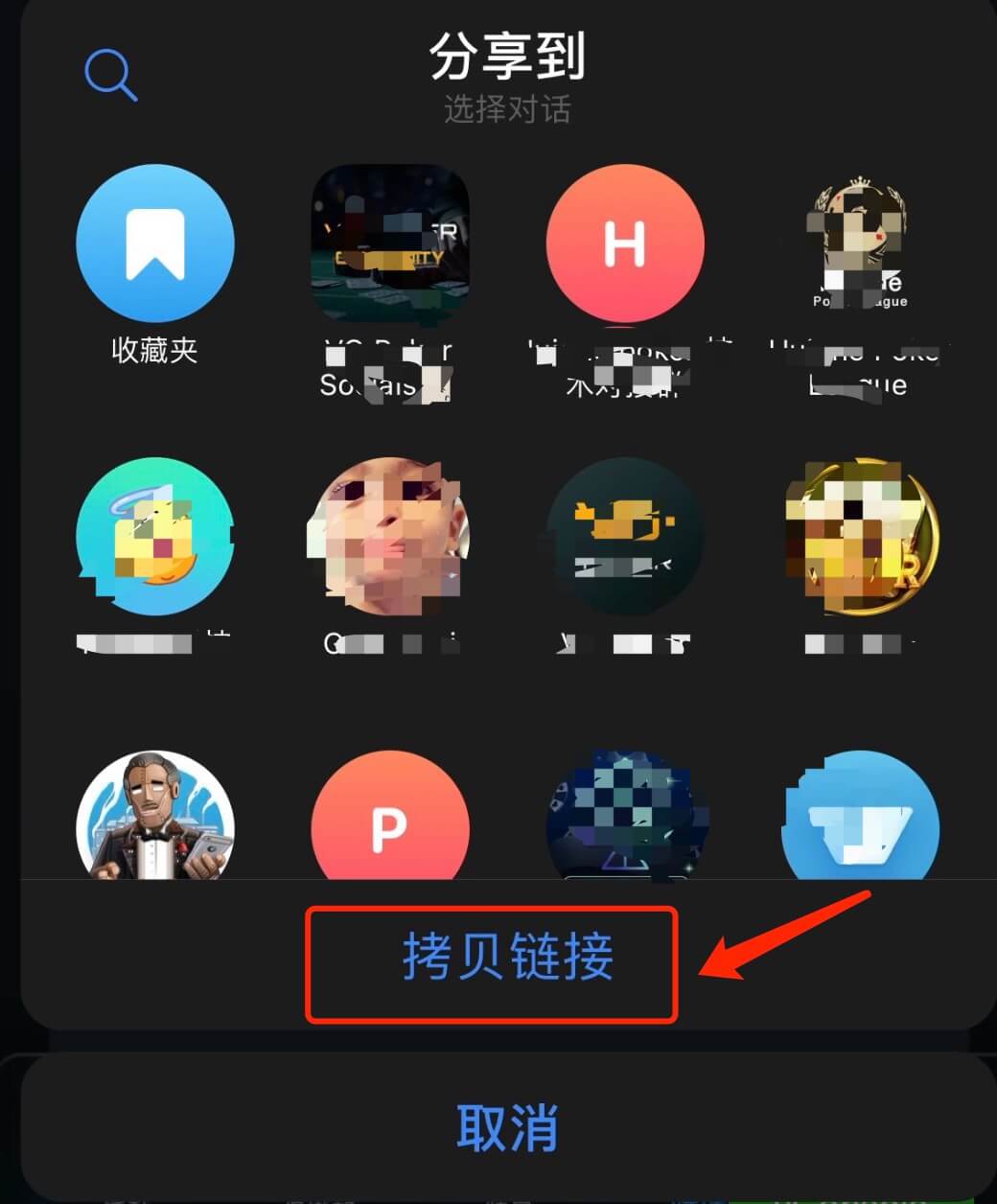The width and height of the screenshot is (997, 1204).
Task: Select the blue briefcase-logo avatar chat
Action: point(860,822)
